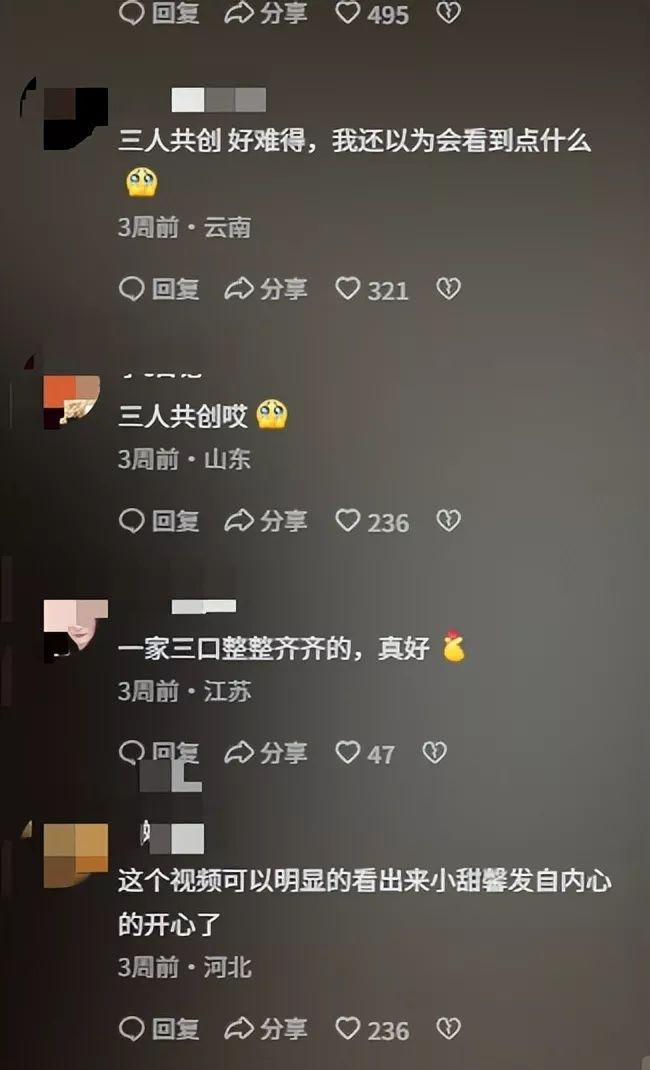Dislike the comment posted from 江苏

pyautogui.click(x=434, y=753)
